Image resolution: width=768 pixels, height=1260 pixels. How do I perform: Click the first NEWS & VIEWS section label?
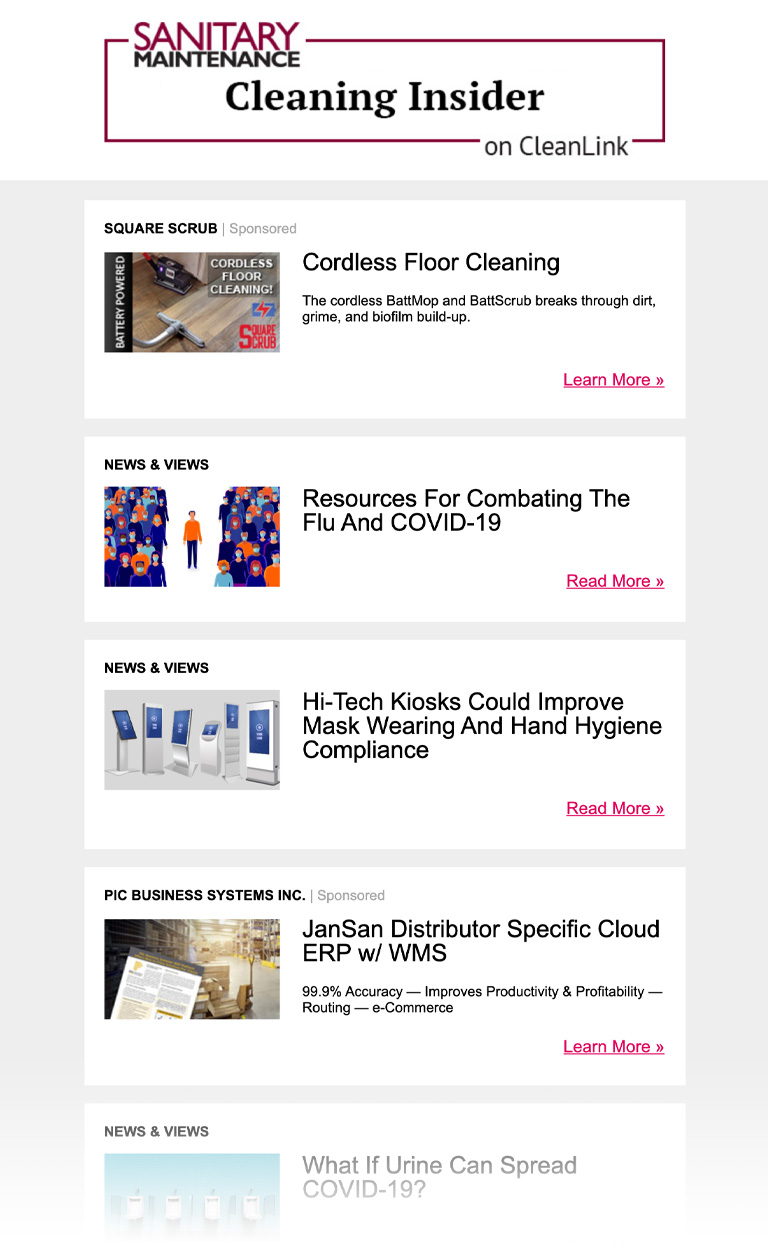[x=156, y=465]
